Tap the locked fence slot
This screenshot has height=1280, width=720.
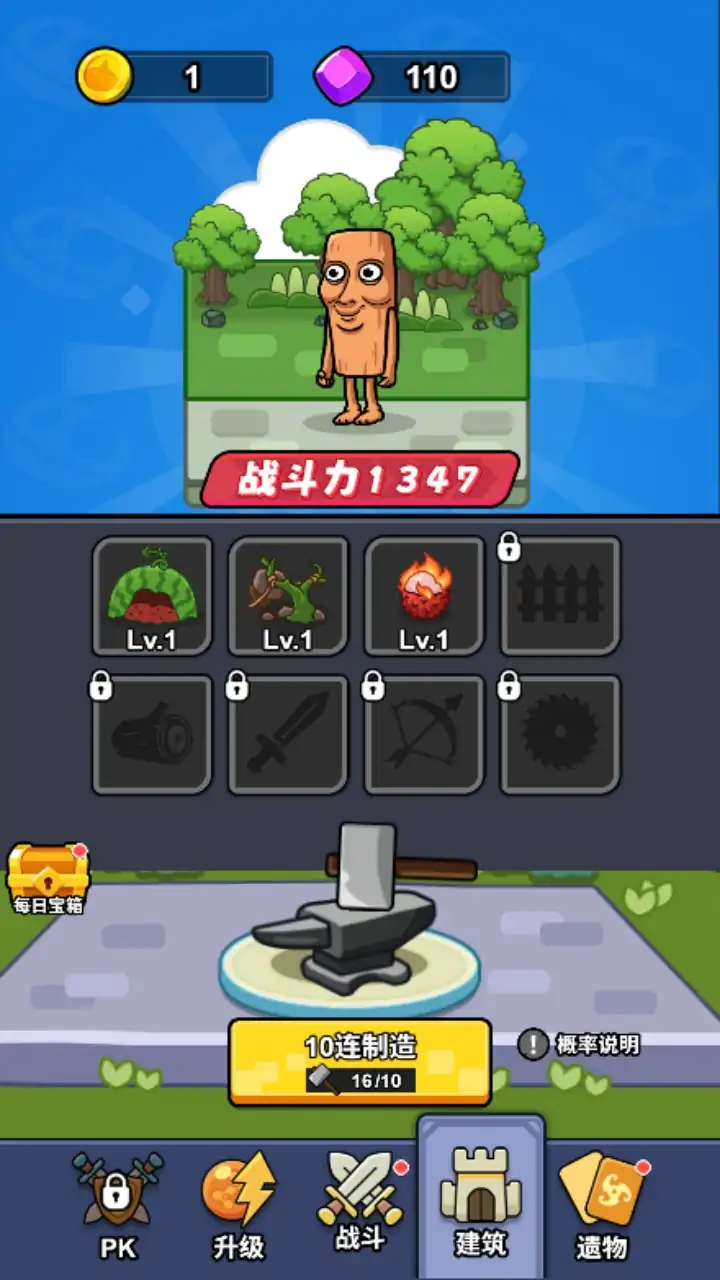point(560,596)
